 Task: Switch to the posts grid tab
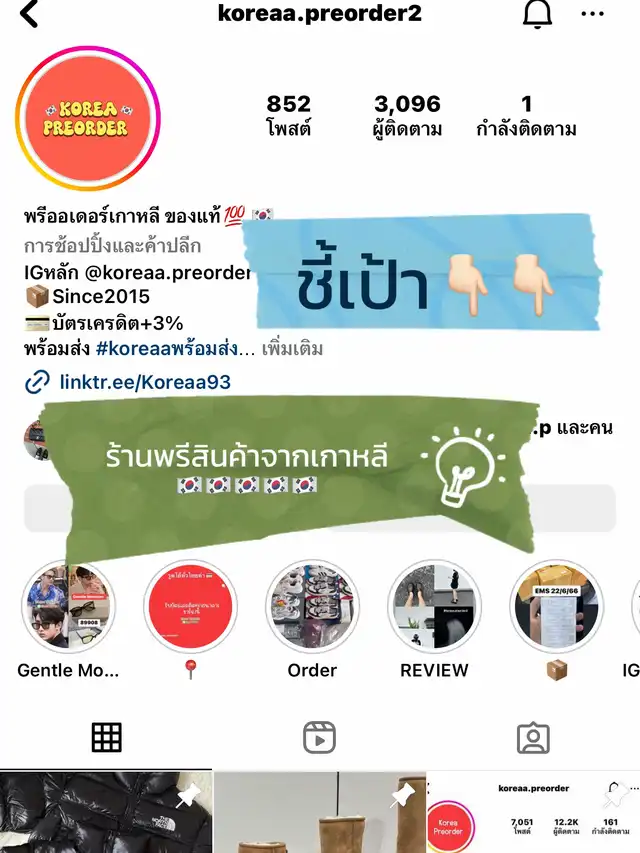pyautogui.click(x=106, y=738)
